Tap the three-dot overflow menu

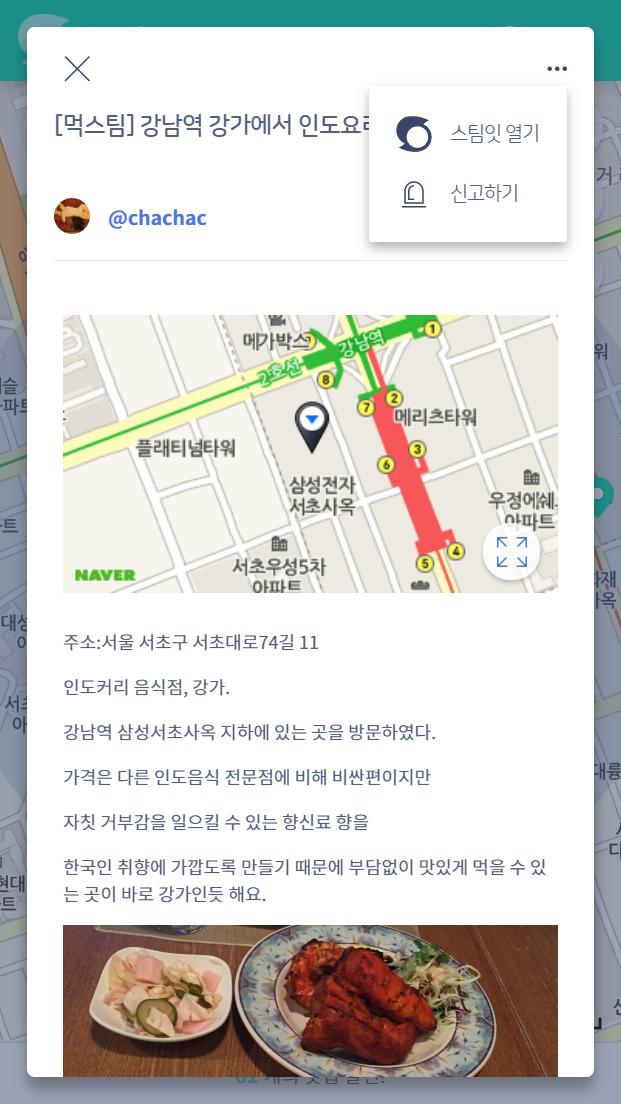click(557, 69)
